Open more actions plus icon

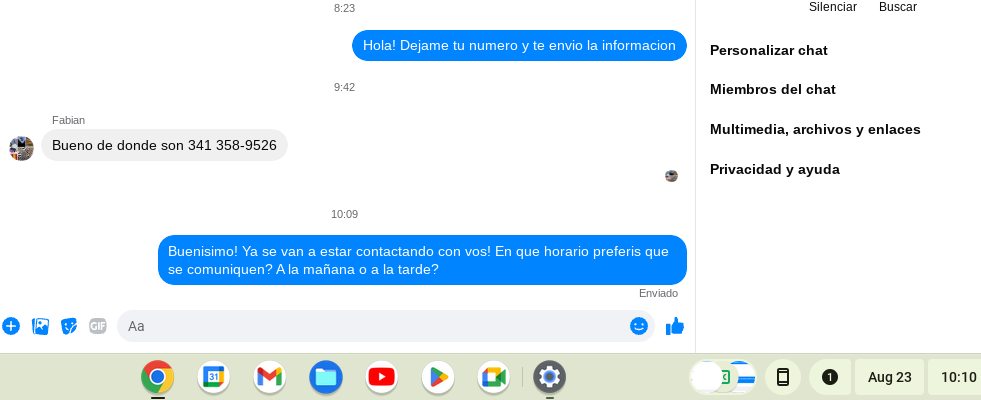point(11,326)
